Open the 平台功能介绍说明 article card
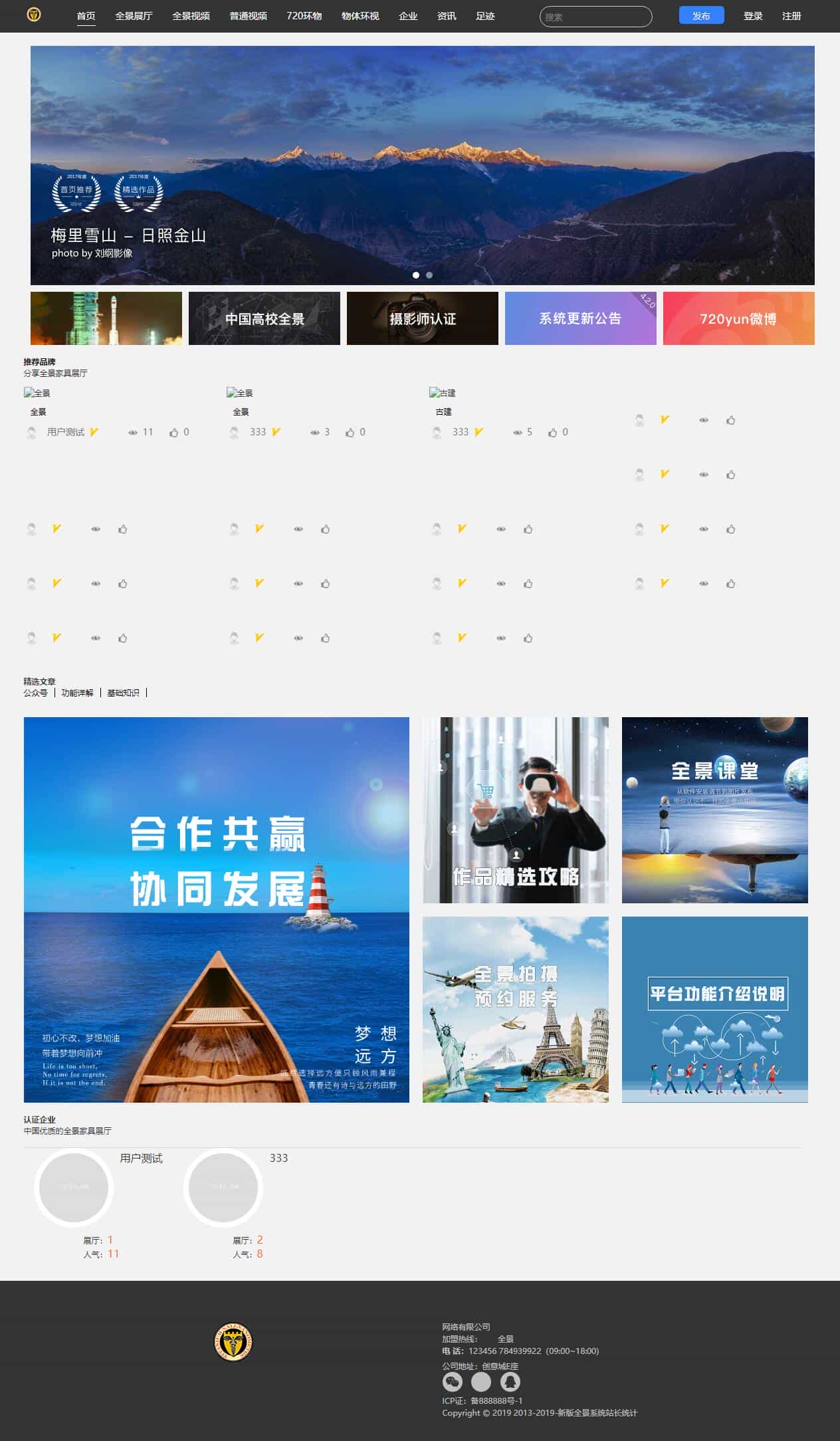 coord(714,1009)
